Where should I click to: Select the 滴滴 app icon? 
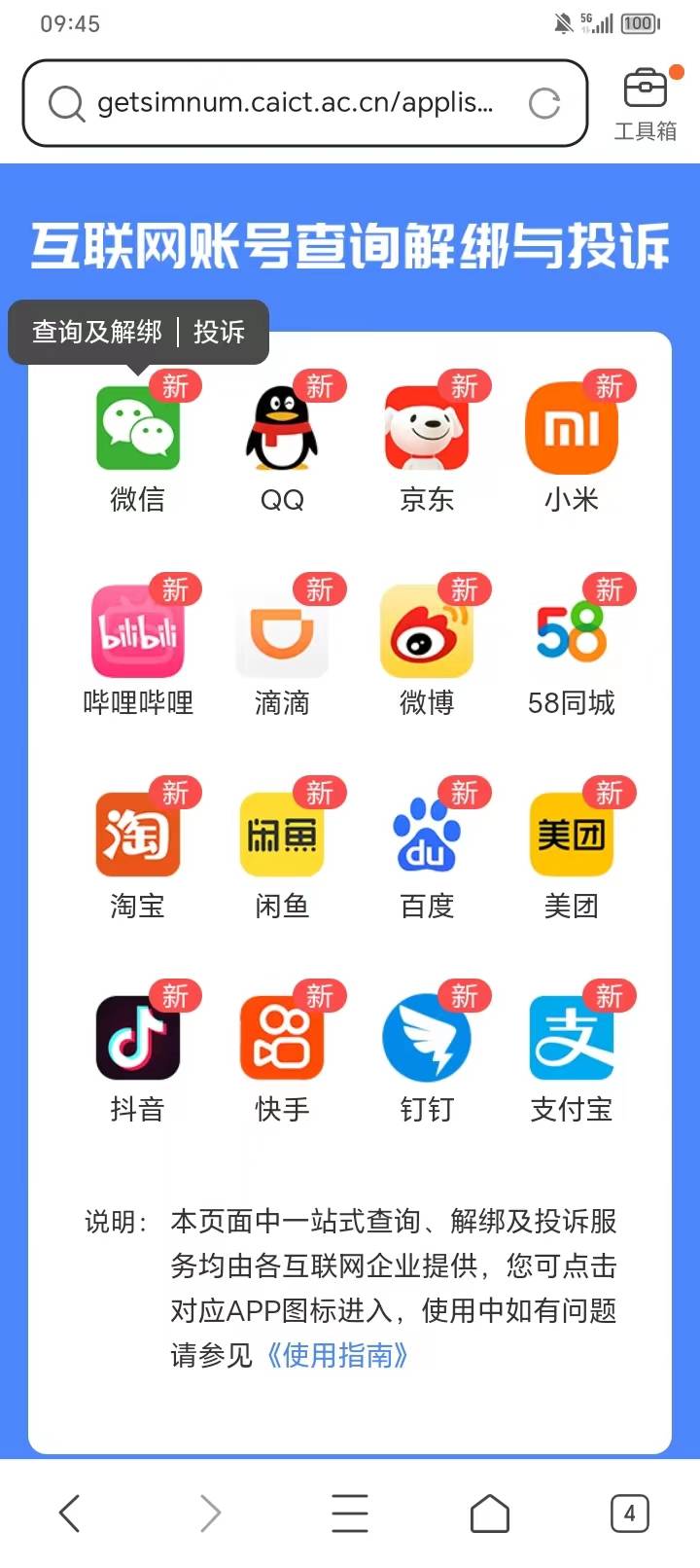pos(282,632)
